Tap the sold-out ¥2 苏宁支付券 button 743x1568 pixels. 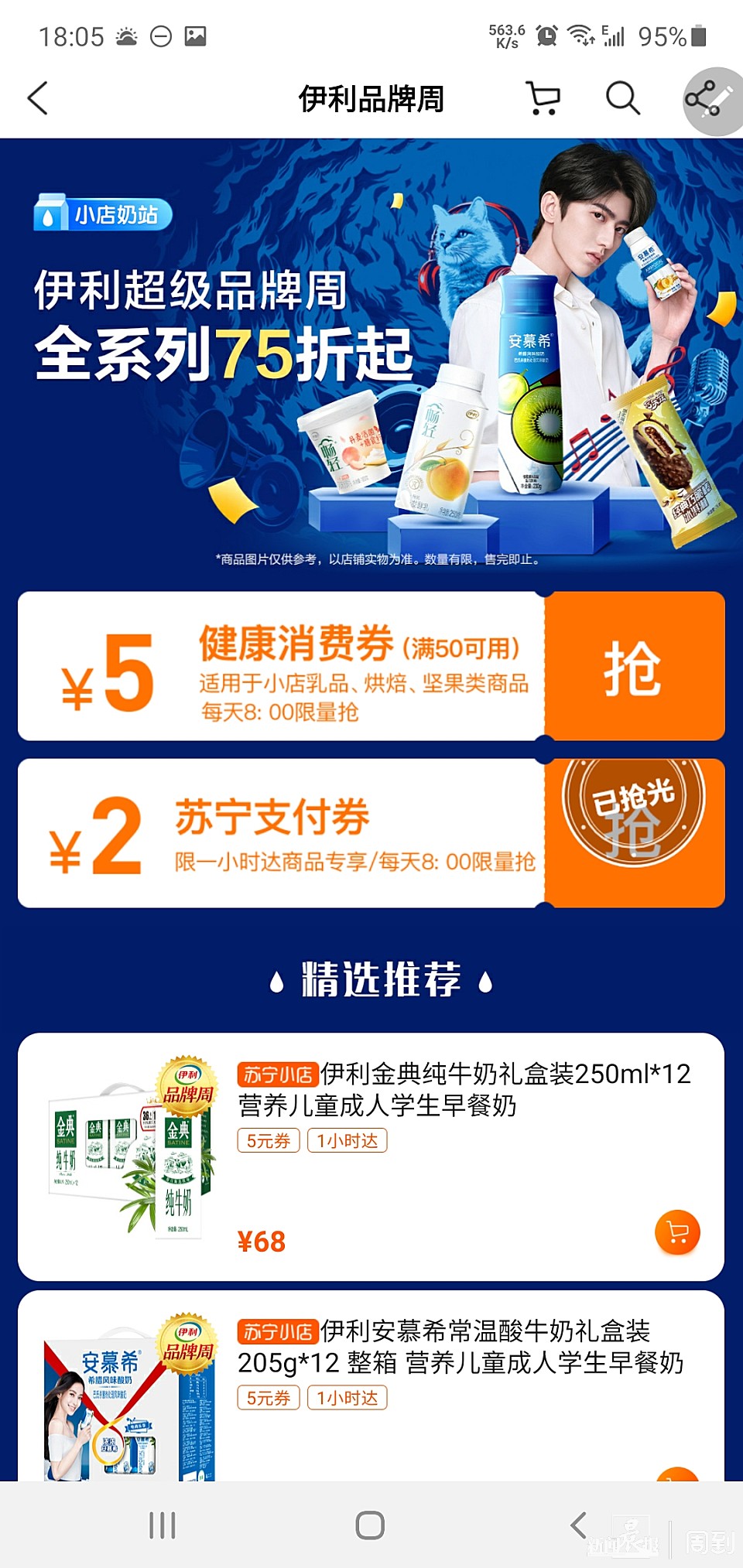(634, 832)
